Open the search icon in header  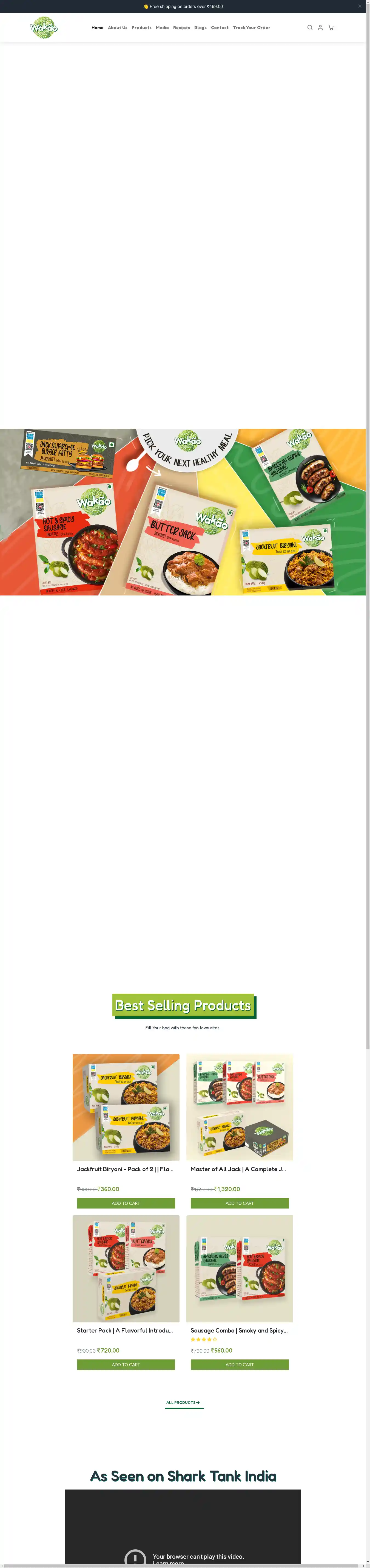point(310,27)
